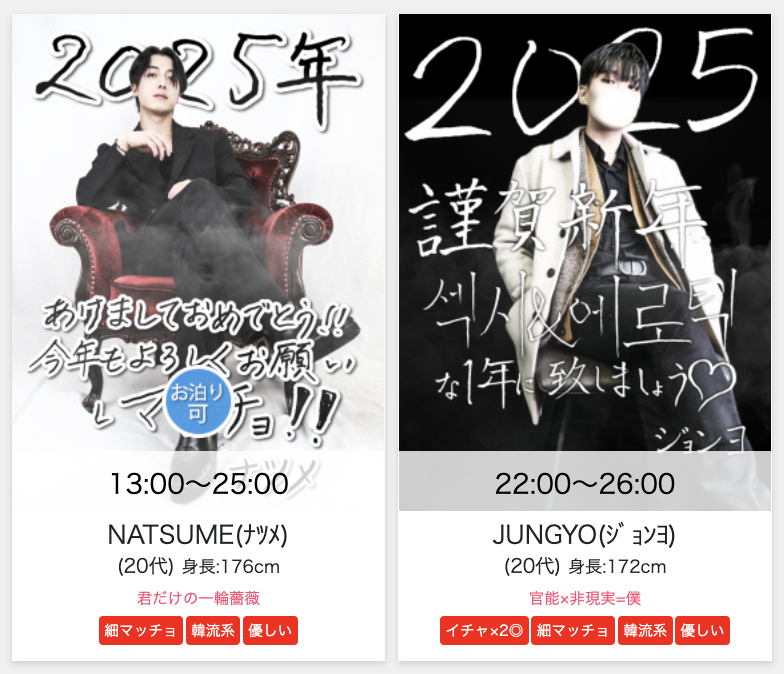Choose 優しい tag under NATSUME
The height and width of the screenshot is (674, 784).
point(271,631)
